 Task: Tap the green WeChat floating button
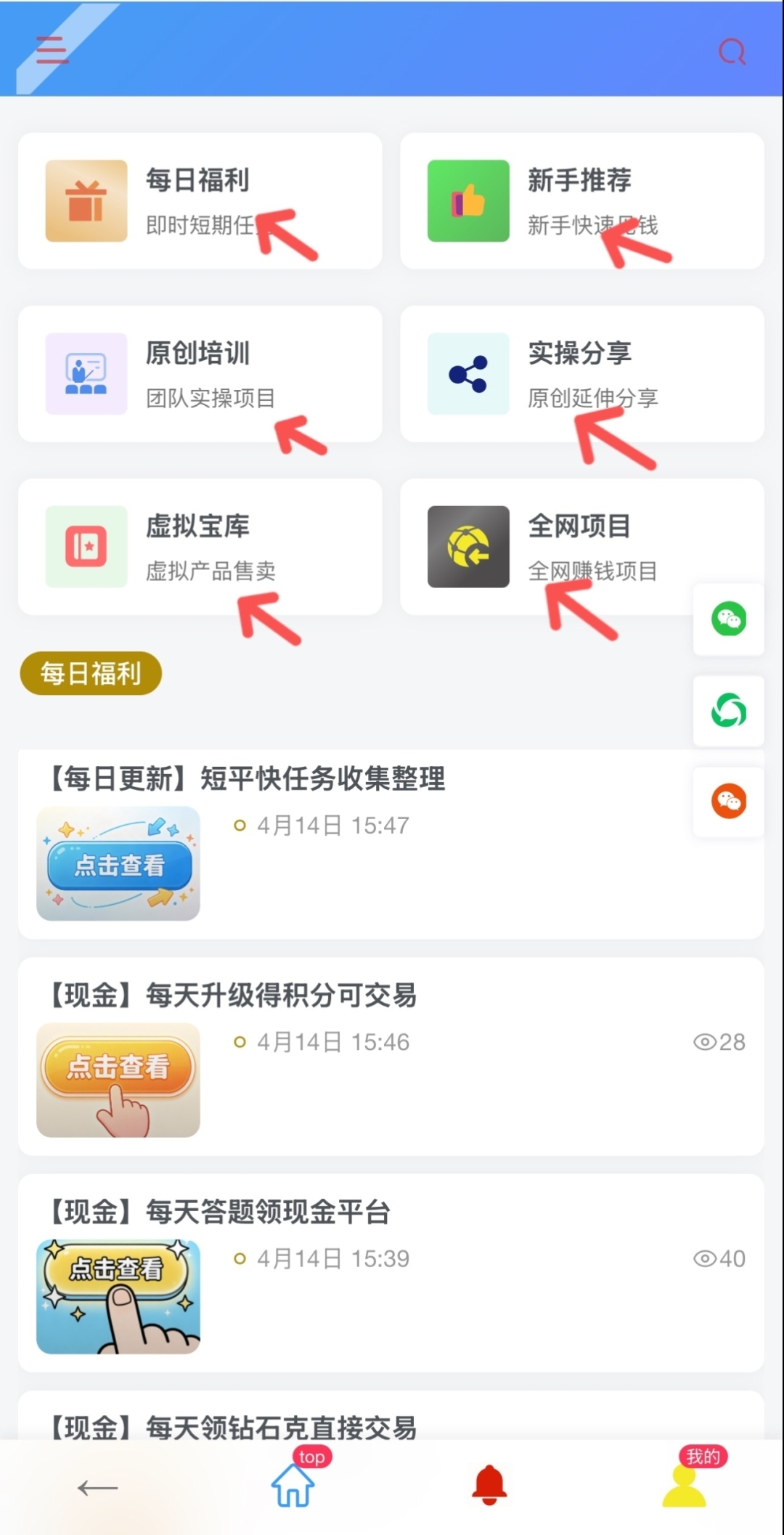point(729,619)
